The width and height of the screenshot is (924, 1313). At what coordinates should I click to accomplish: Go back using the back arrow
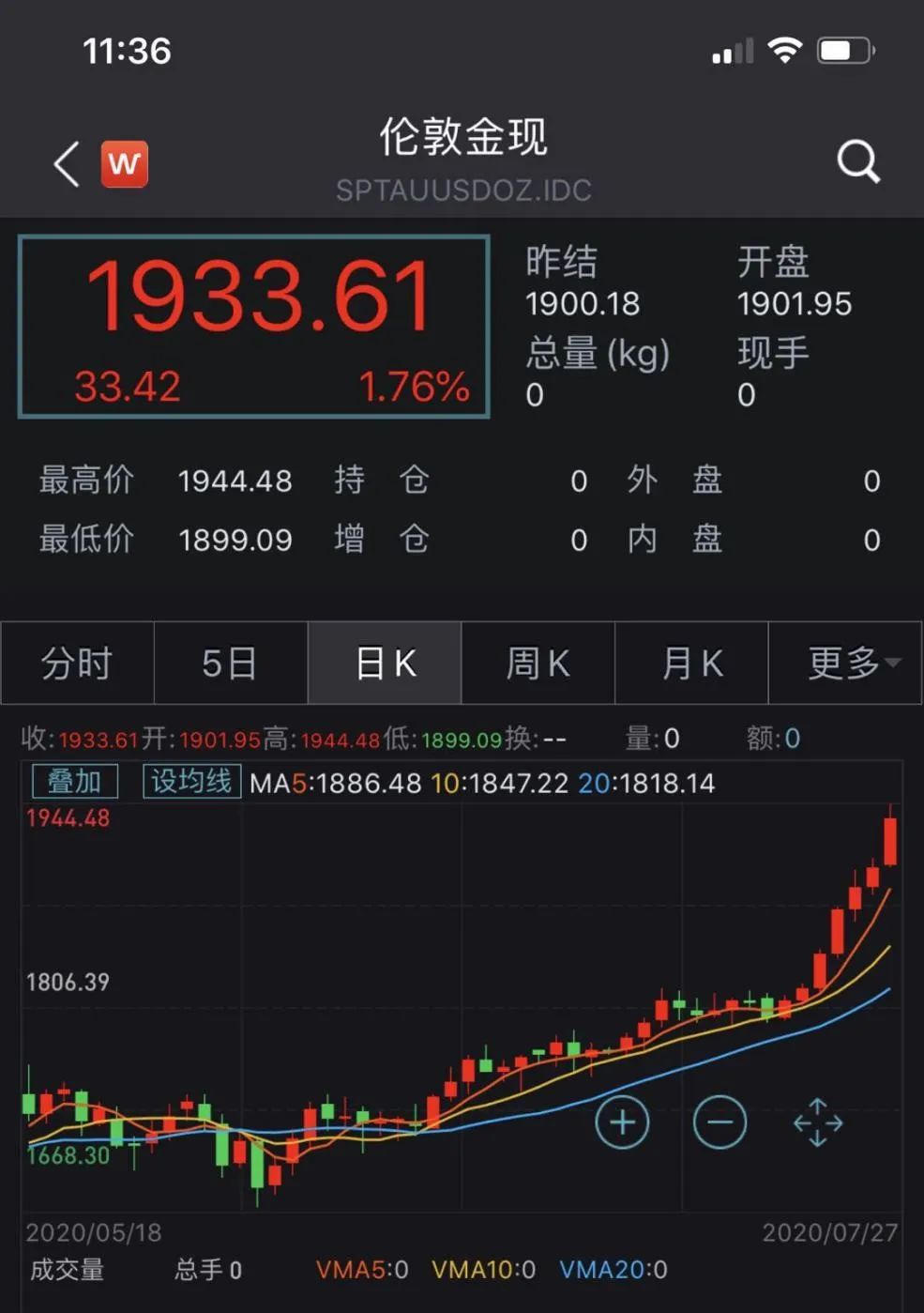(67, 165)
